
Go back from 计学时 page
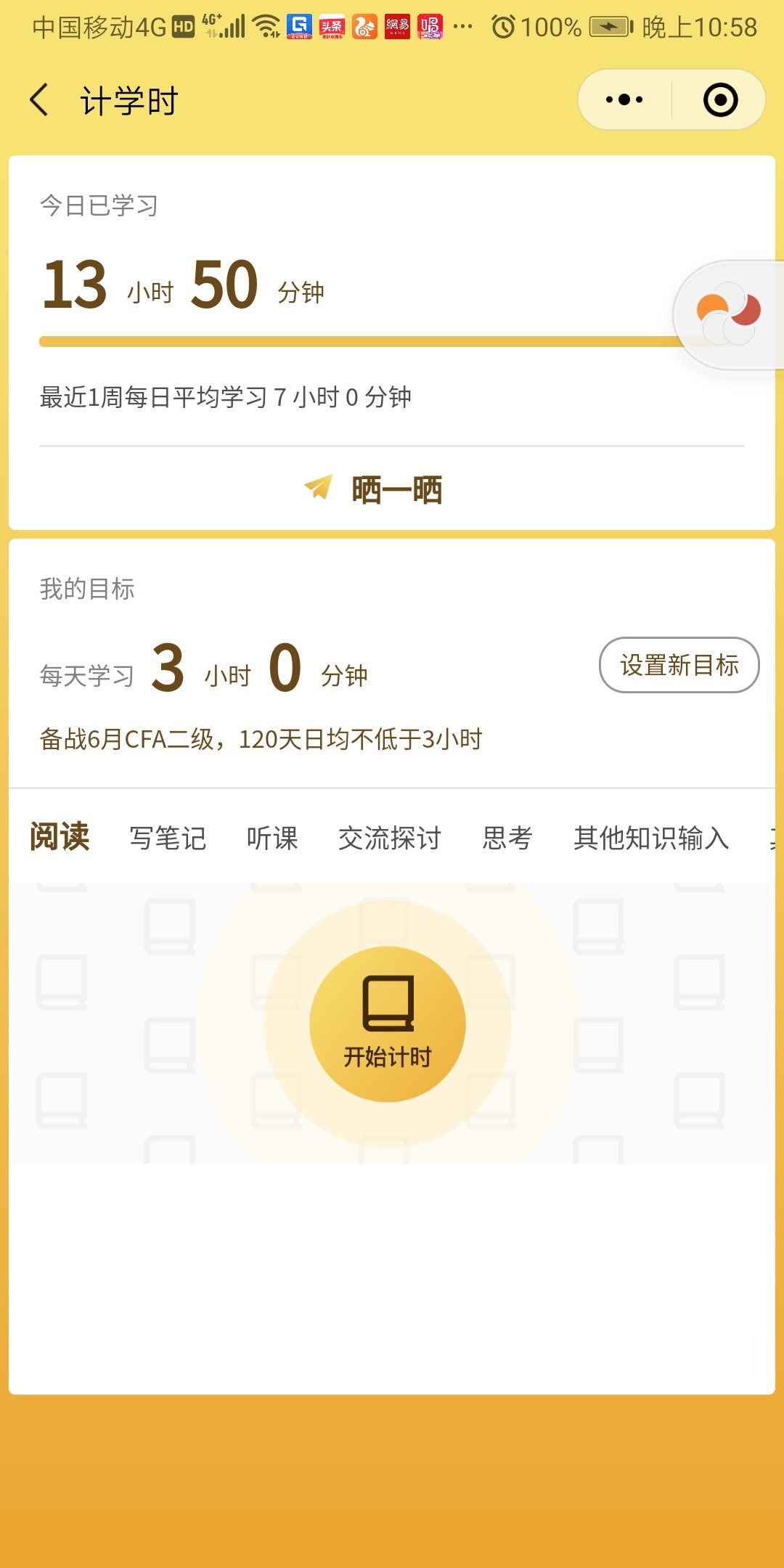40,100
